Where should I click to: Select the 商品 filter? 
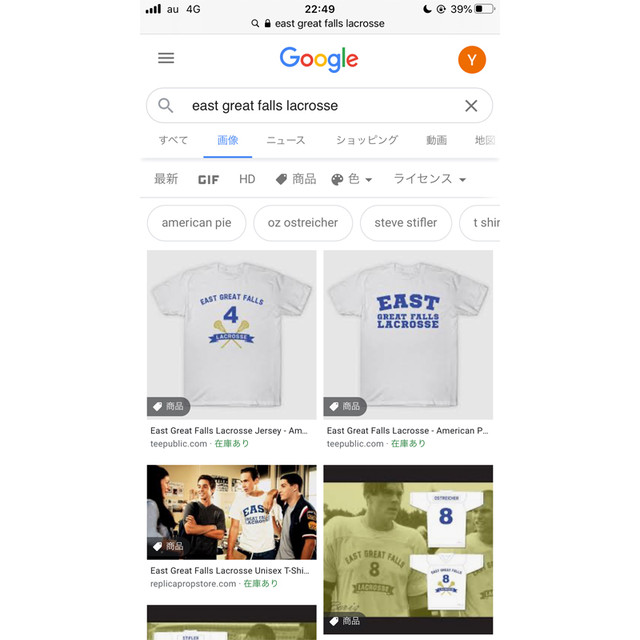point(296,179)
